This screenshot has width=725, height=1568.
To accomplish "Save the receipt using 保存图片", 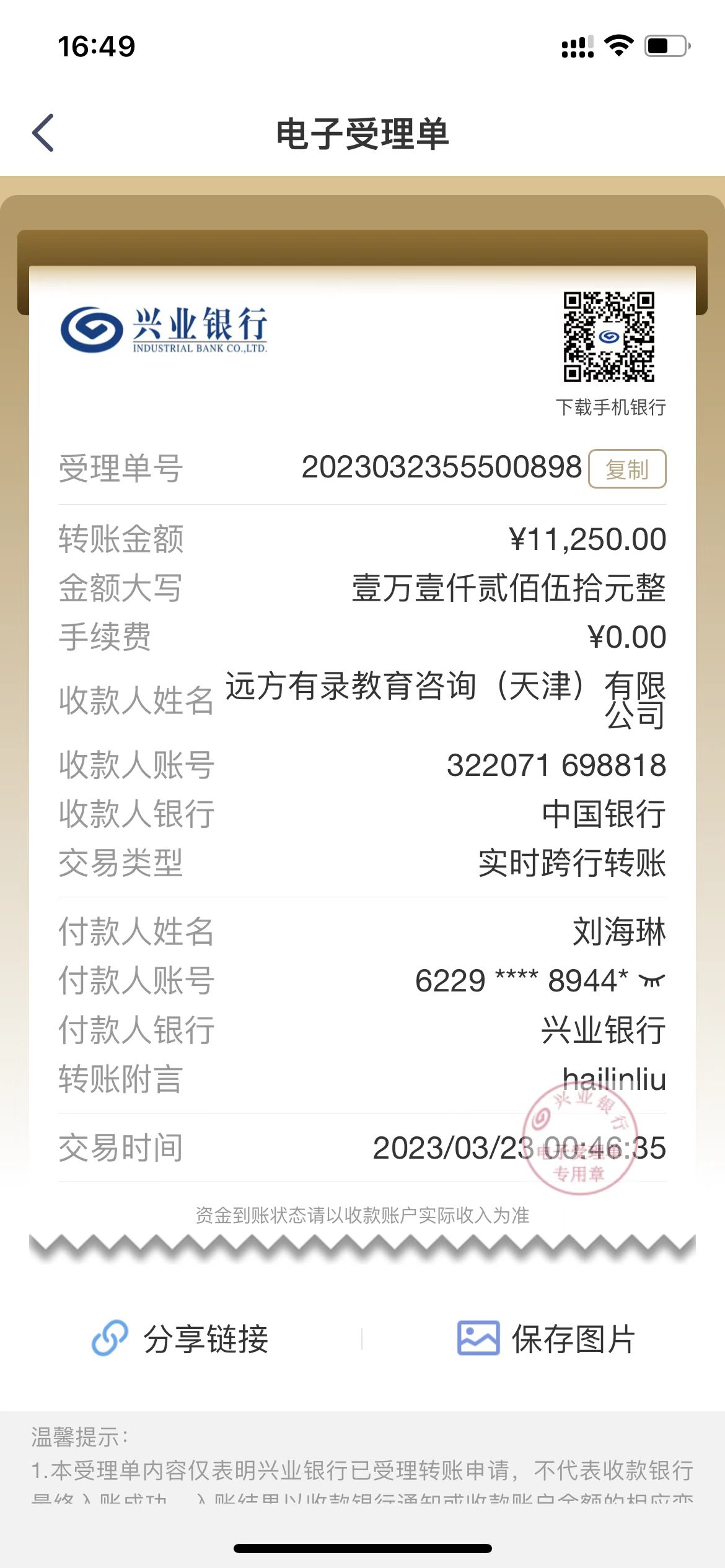I will (x=546, y=1339).
